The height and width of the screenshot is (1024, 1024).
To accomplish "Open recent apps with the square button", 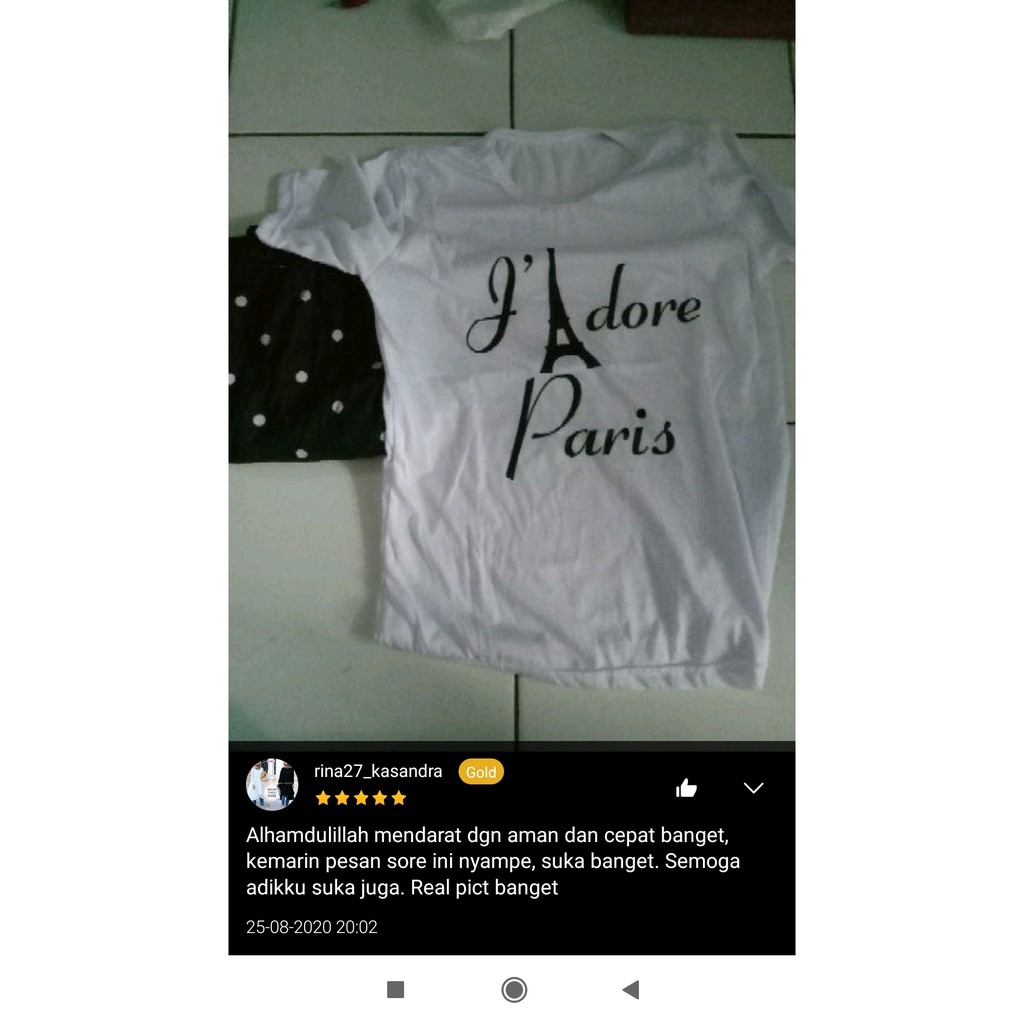I will pos(396,990).
